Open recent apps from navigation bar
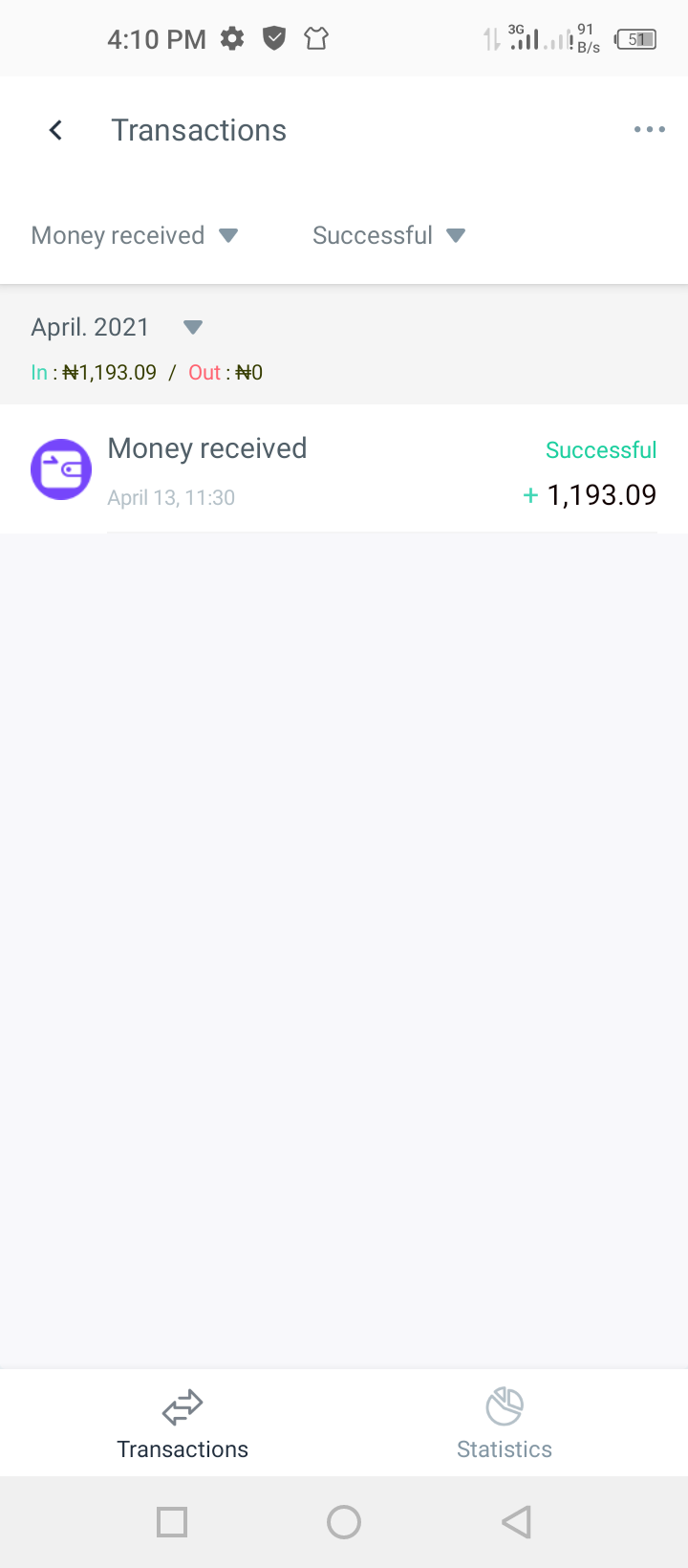This screenshot has width=688, height=1568. point(172,1521)
